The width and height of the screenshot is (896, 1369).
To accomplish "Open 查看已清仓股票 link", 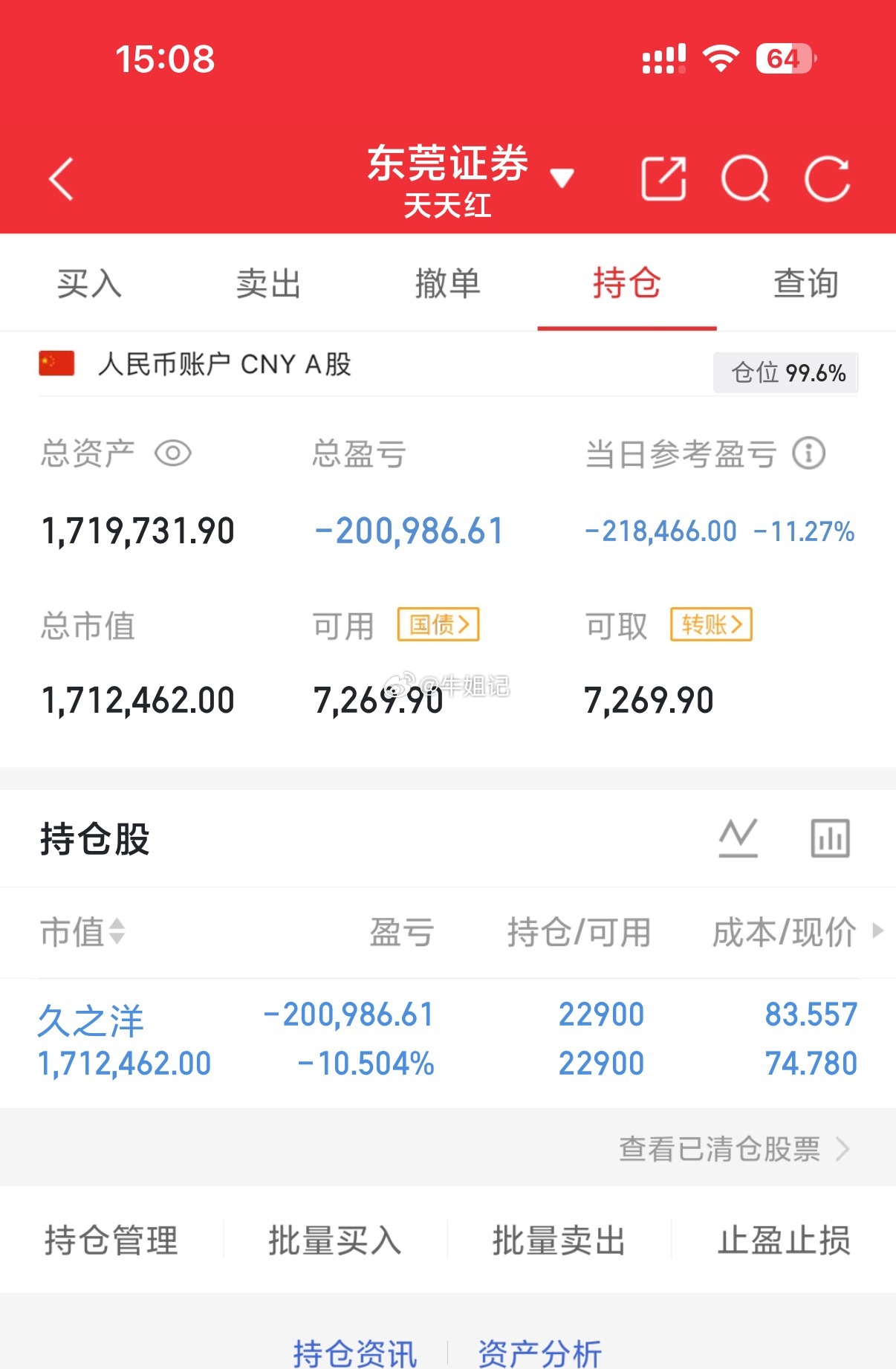I will click(x=720, y=1149).
